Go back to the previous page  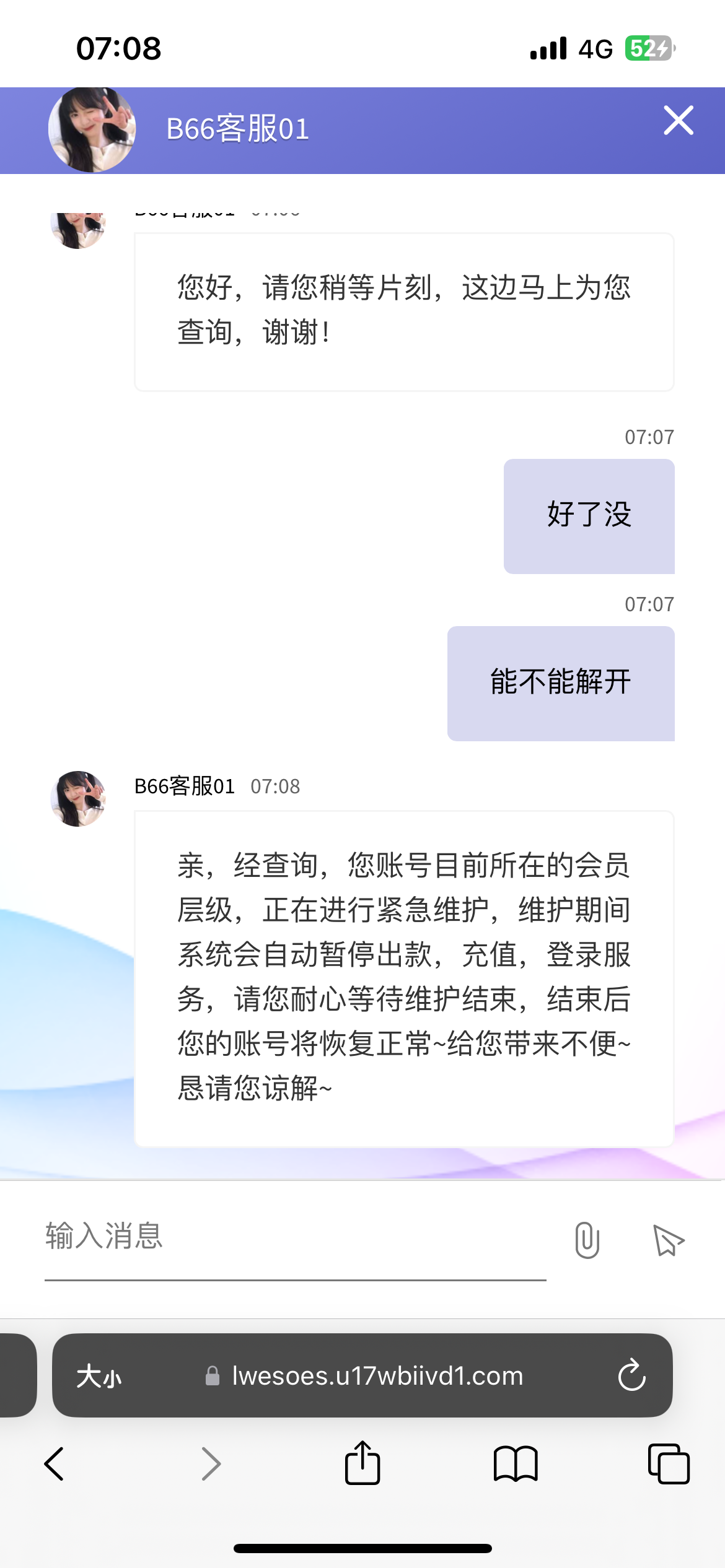[55, 1464]
